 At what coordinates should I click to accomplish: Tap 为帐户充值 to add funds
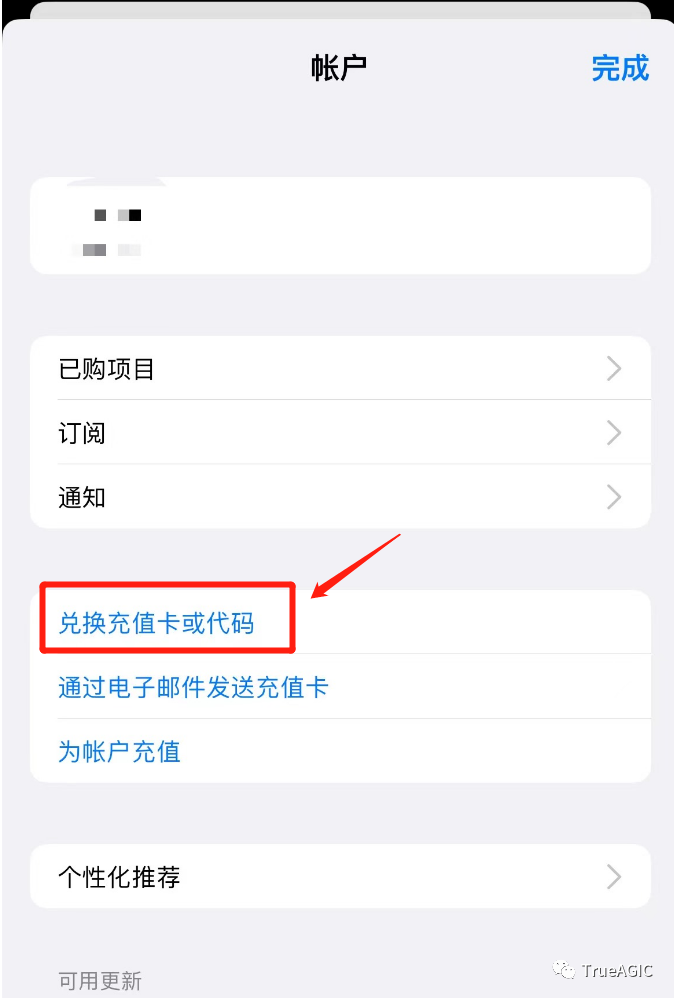point(120,751)
